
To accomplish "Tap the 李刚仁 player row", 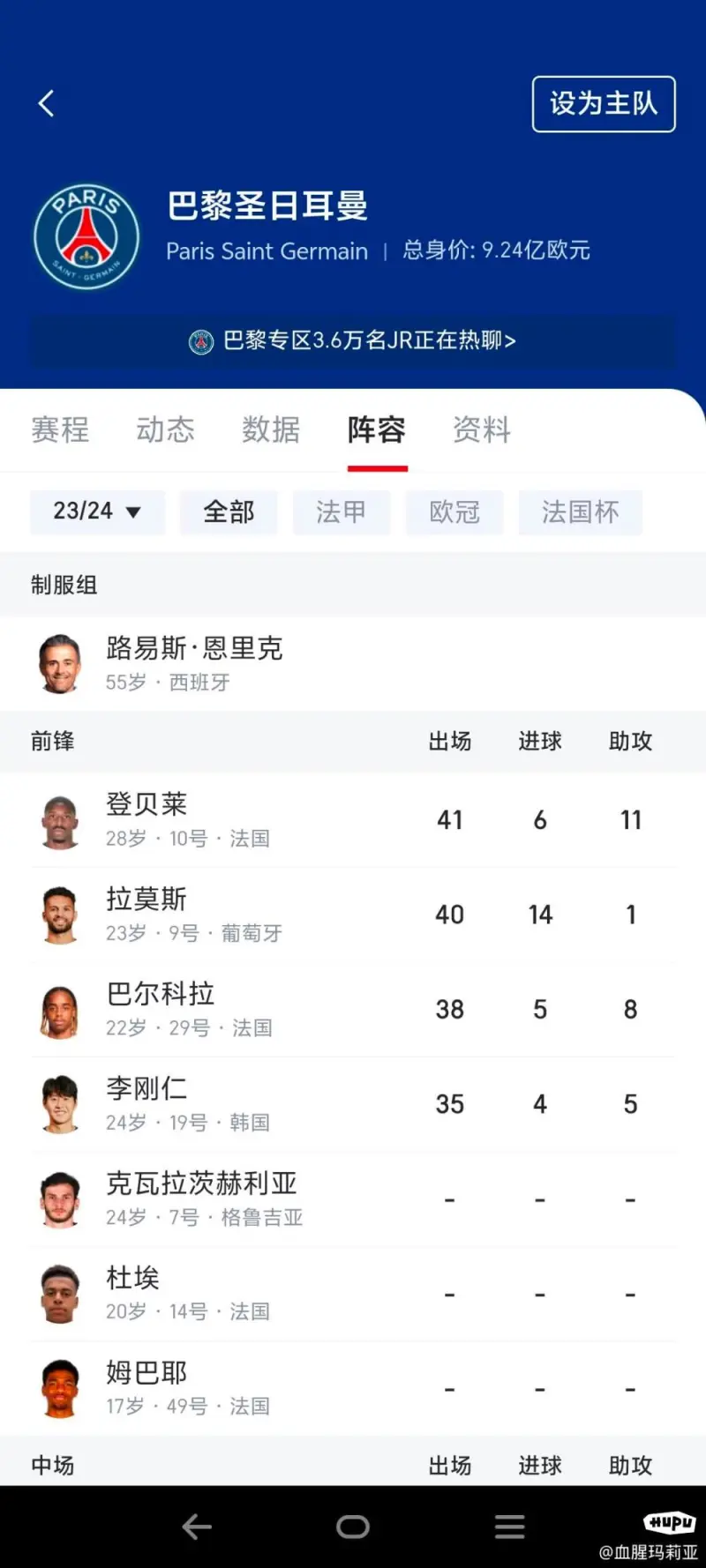I will (x=353, y=1104).
